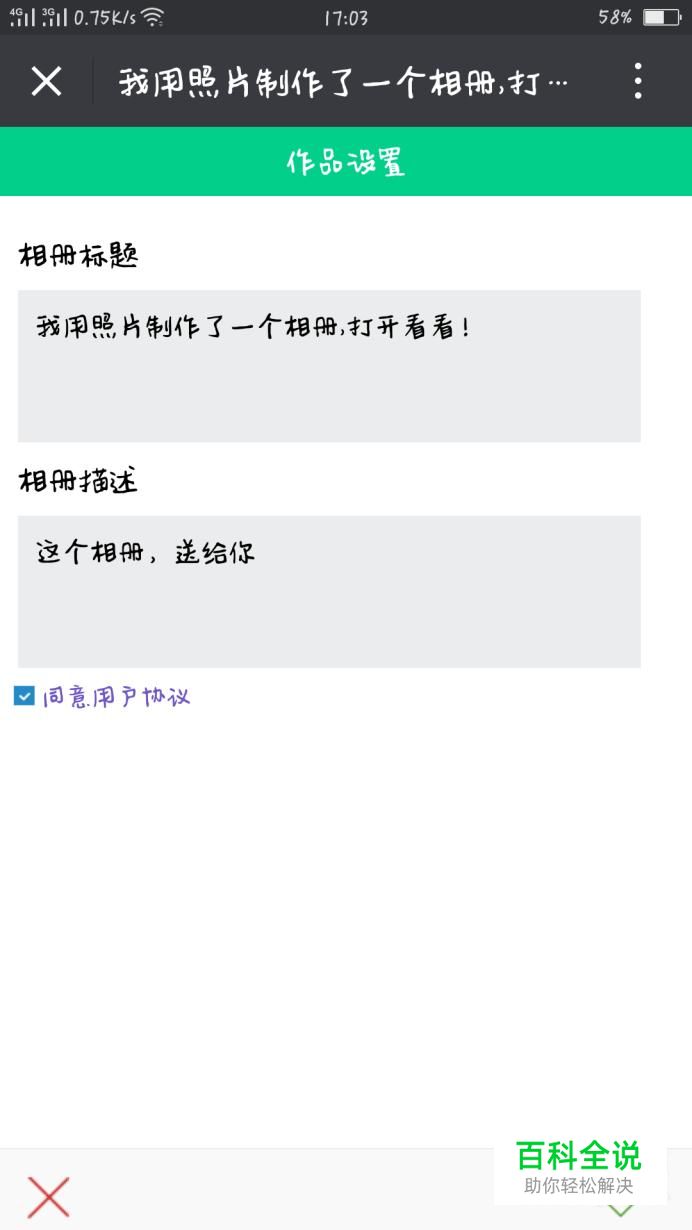Close the page with the top X

tap(46, 81)
